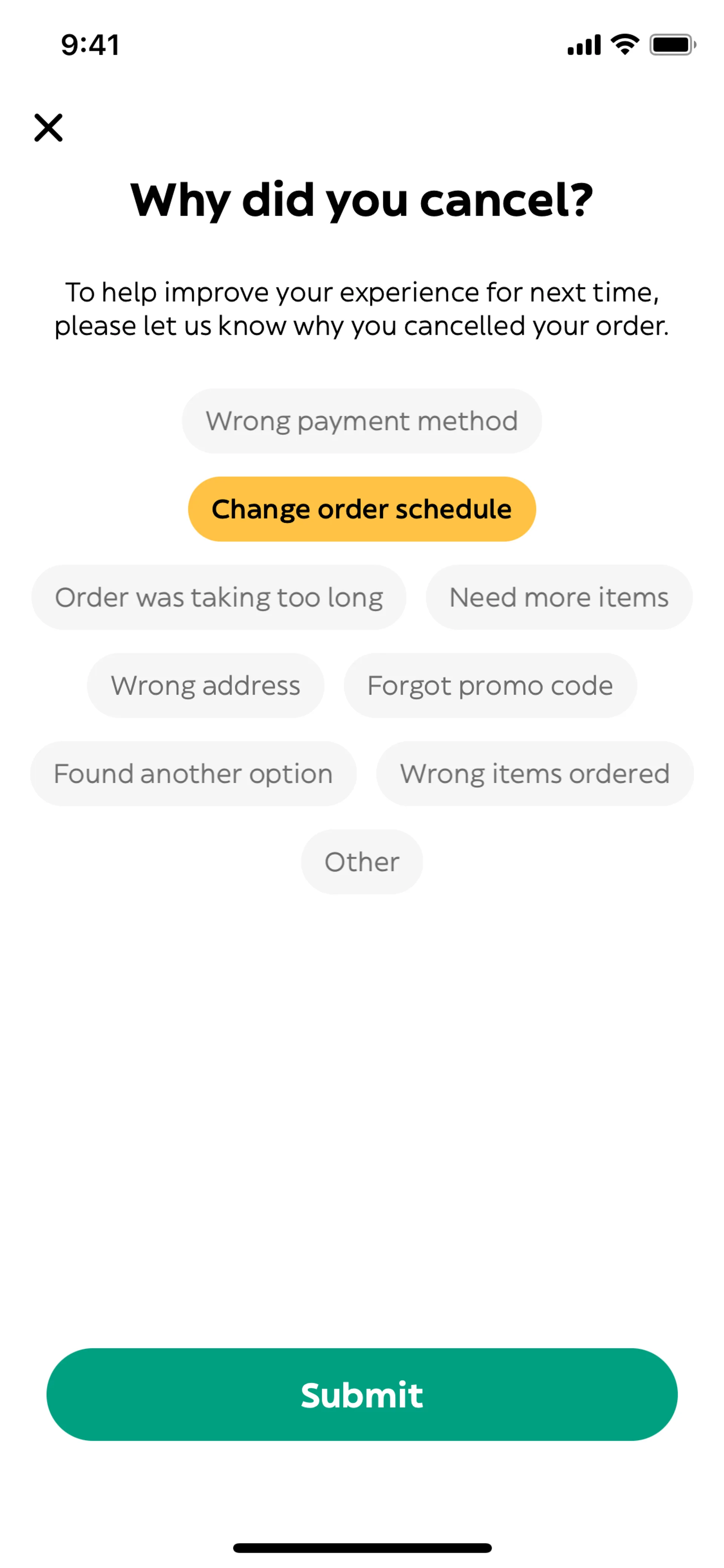Deselect the Change order schedule chip

tap(361, 509)
